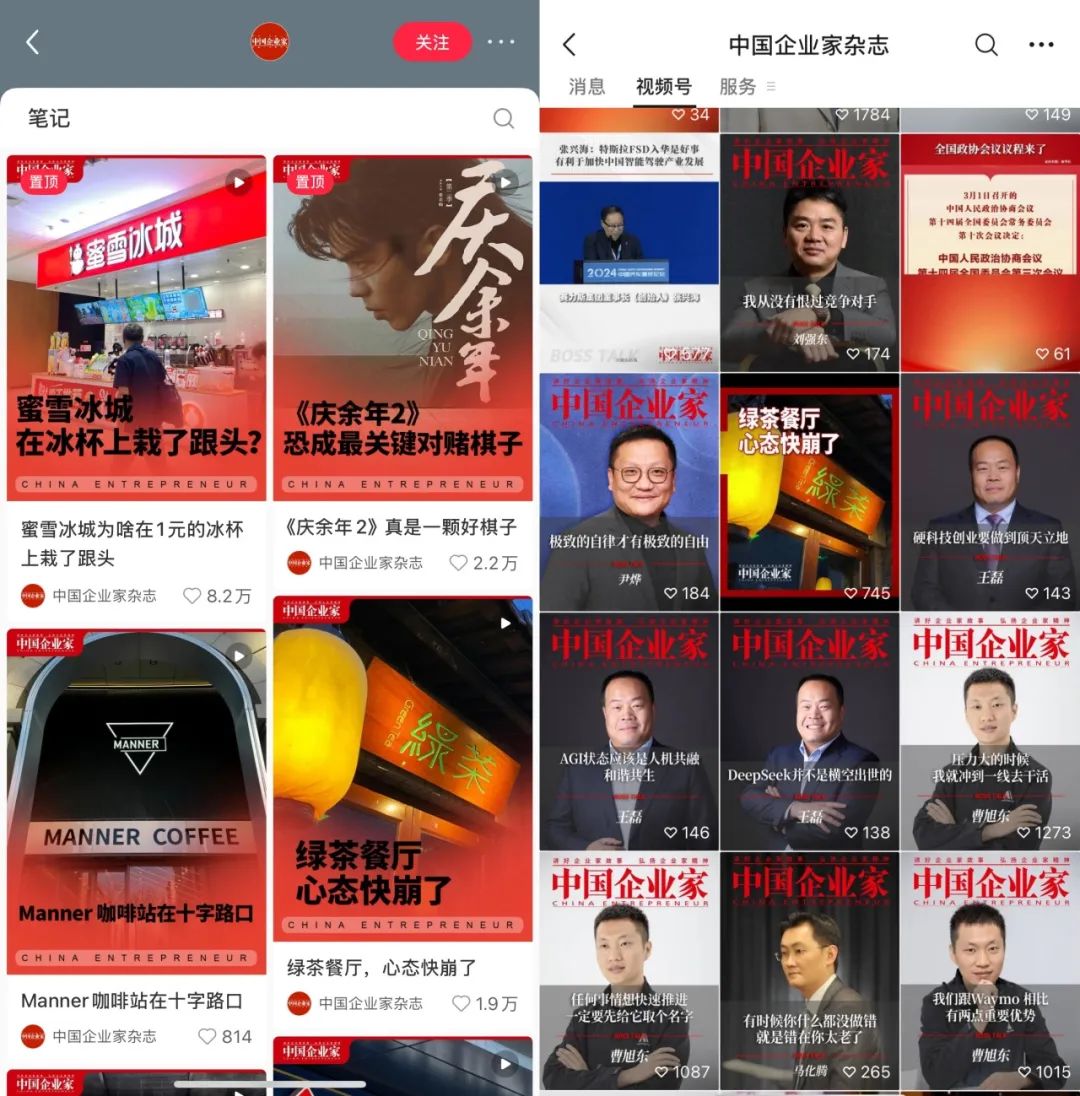This screenshot has width=1080, height=1096.
Task: Open the search icon beside 中国企业家杂志 title
Action: coord(986,45)
